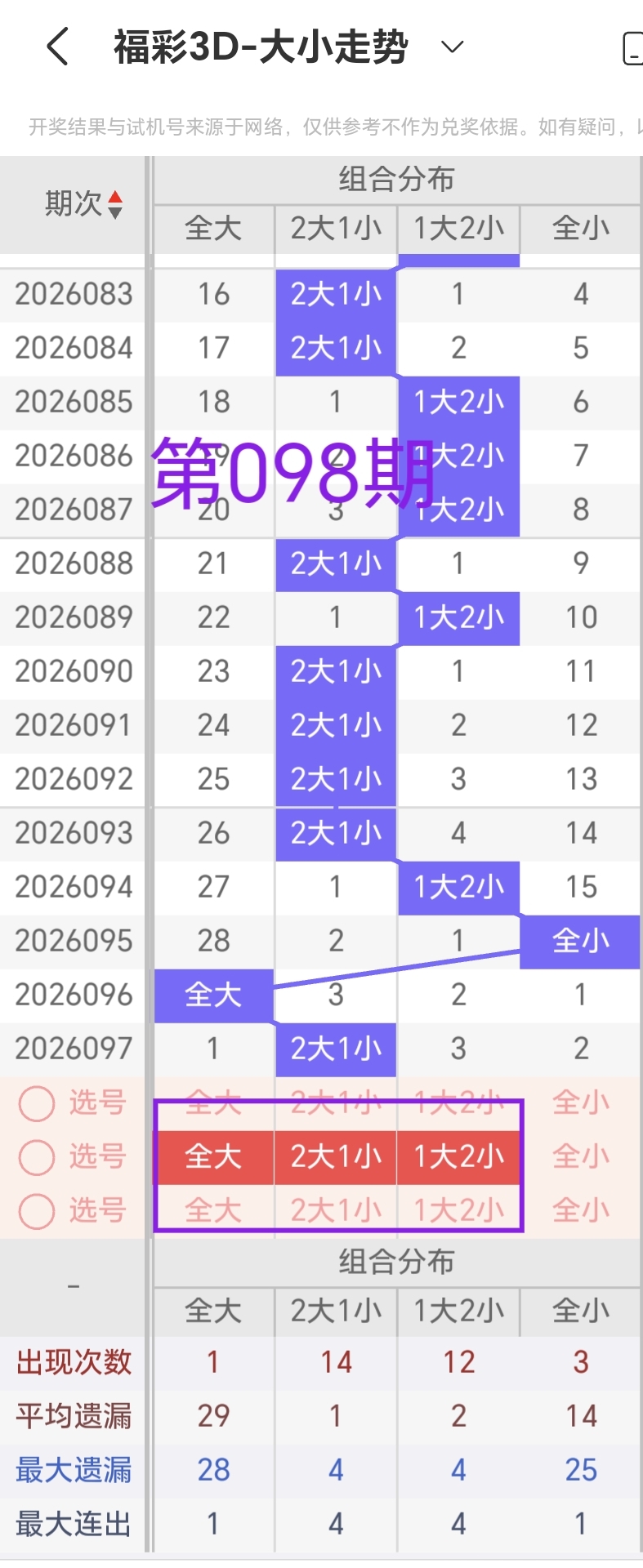Viewport: 643px width, 1568px height.
Task: Tap the 全小 column header
Action: pos(580,229)
